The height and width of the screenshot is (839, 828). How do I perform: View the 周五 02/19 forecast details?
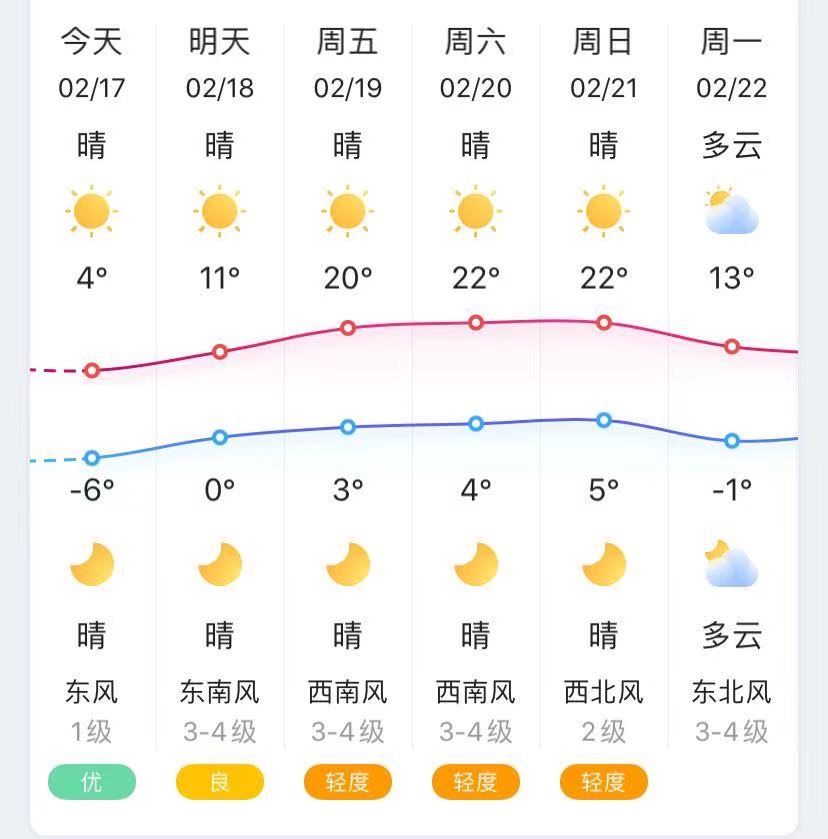click(348, 64)
